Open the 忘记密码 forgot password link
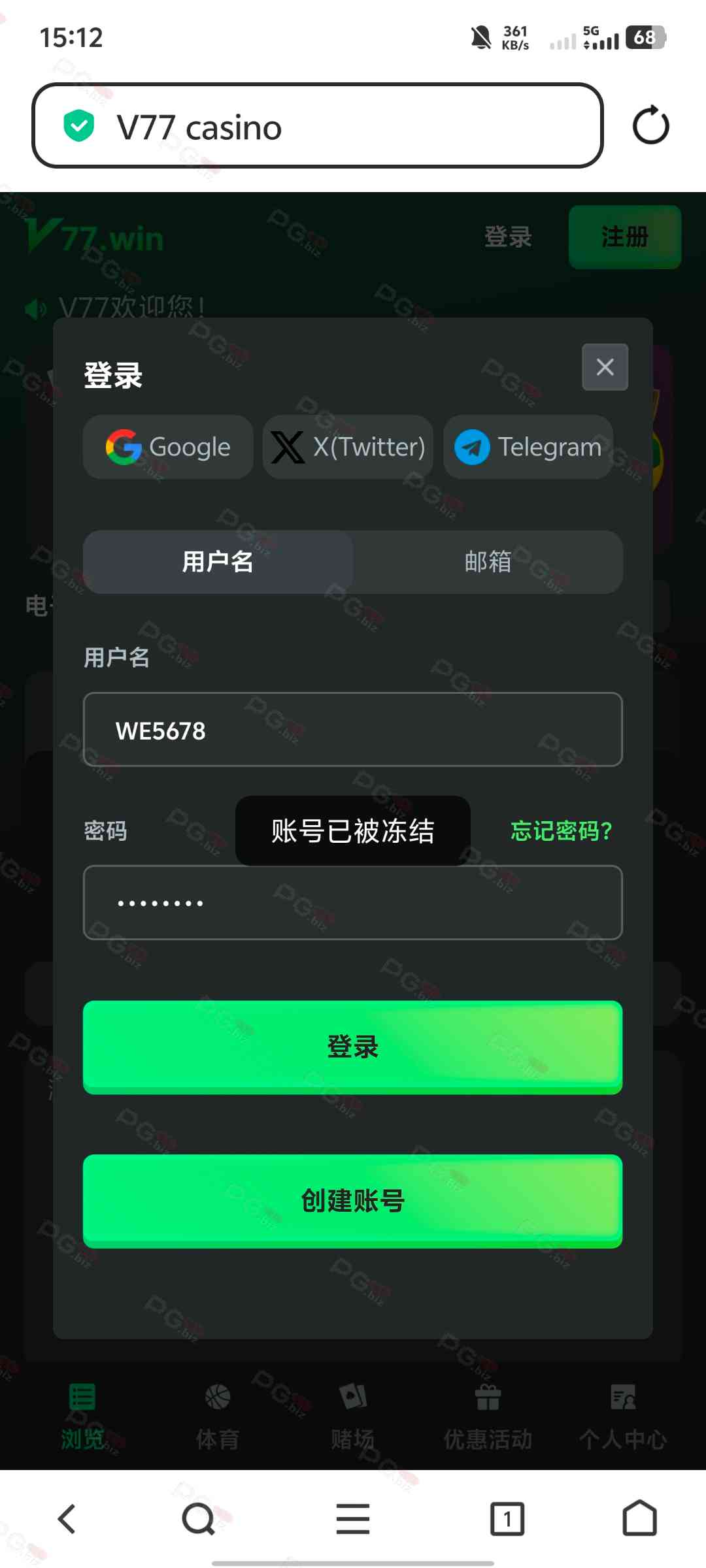This screenshot has width=706, height=1568. pos(561,831)
